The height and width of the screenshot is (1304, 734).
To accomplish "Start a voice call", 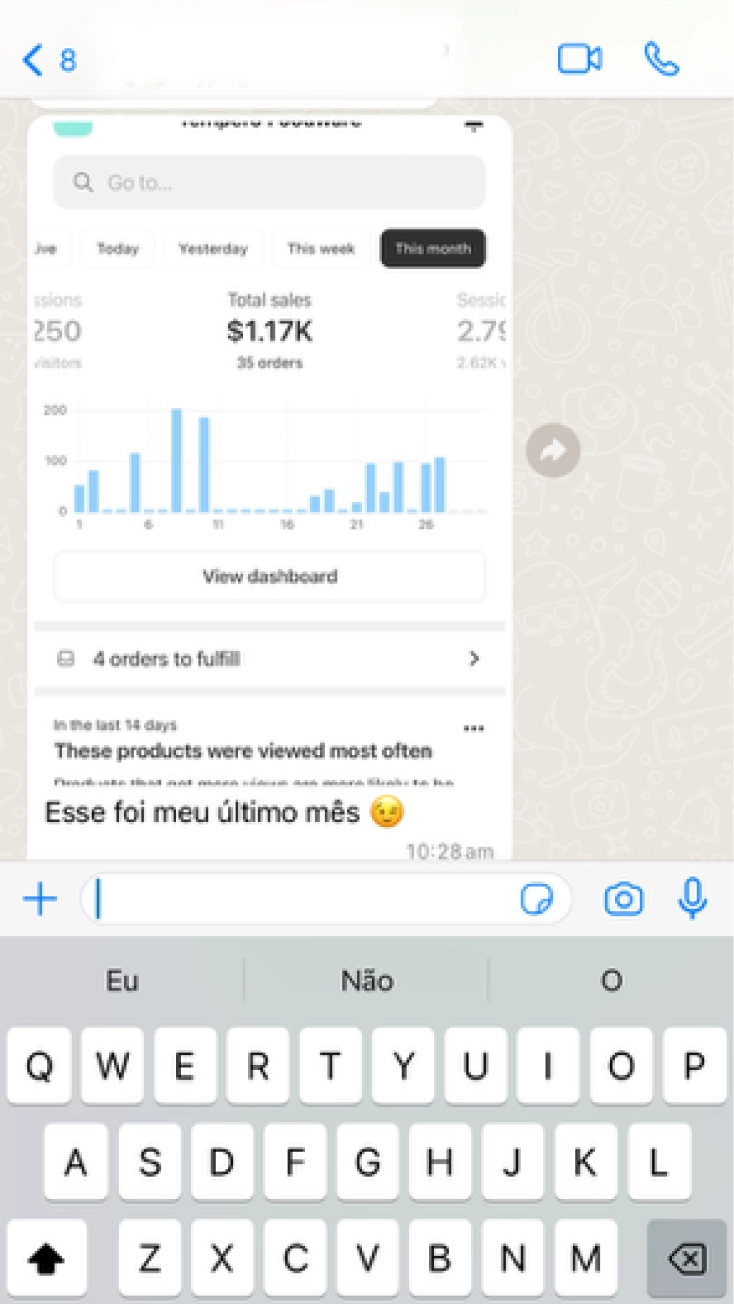I will click(x=662, y=60).
